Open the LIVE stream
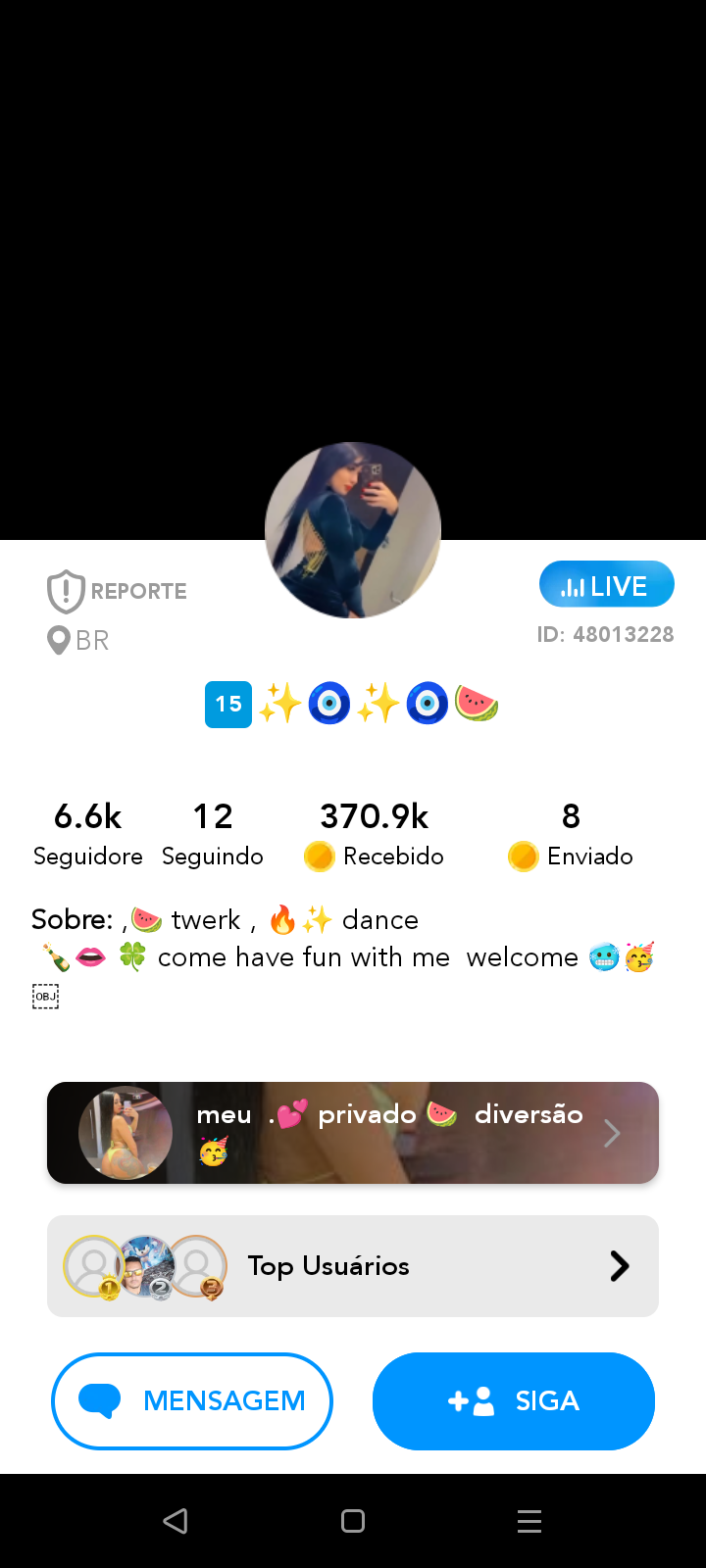The height and width of the screenshot is (1568, 706). [607, 584]
